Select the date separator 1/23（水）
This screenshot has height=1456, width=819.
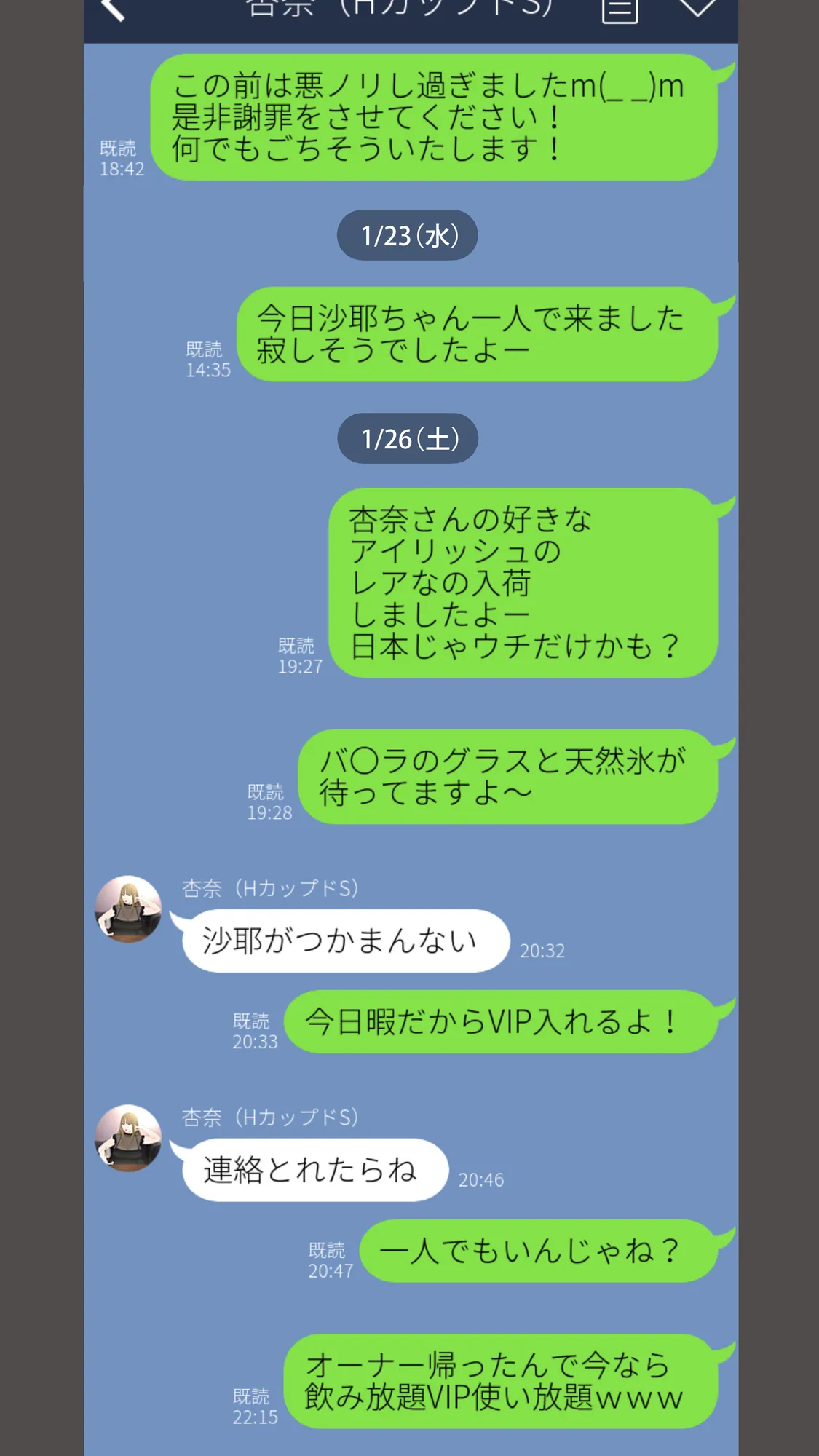click(408, 234)
